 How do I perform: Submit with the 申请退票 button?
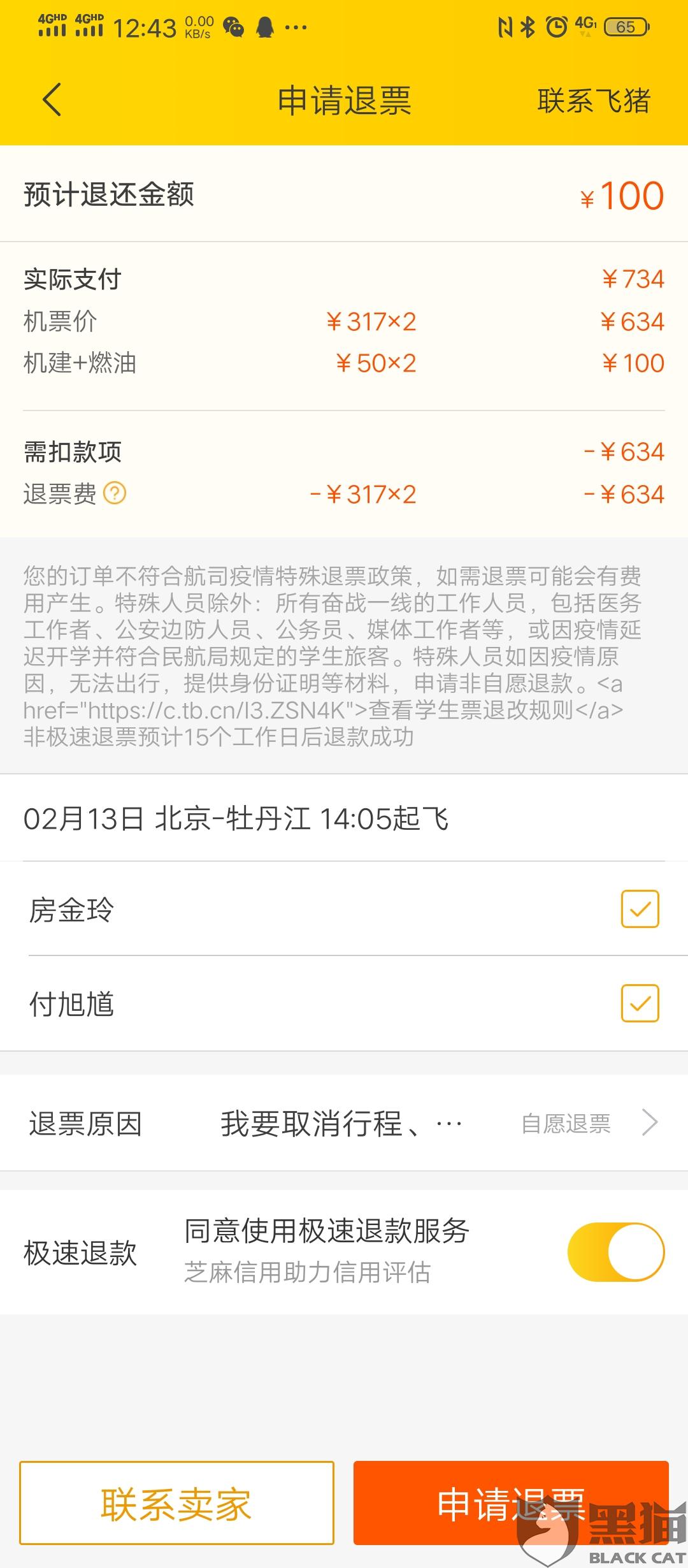pyautogui.click(x=511, y=1503)
